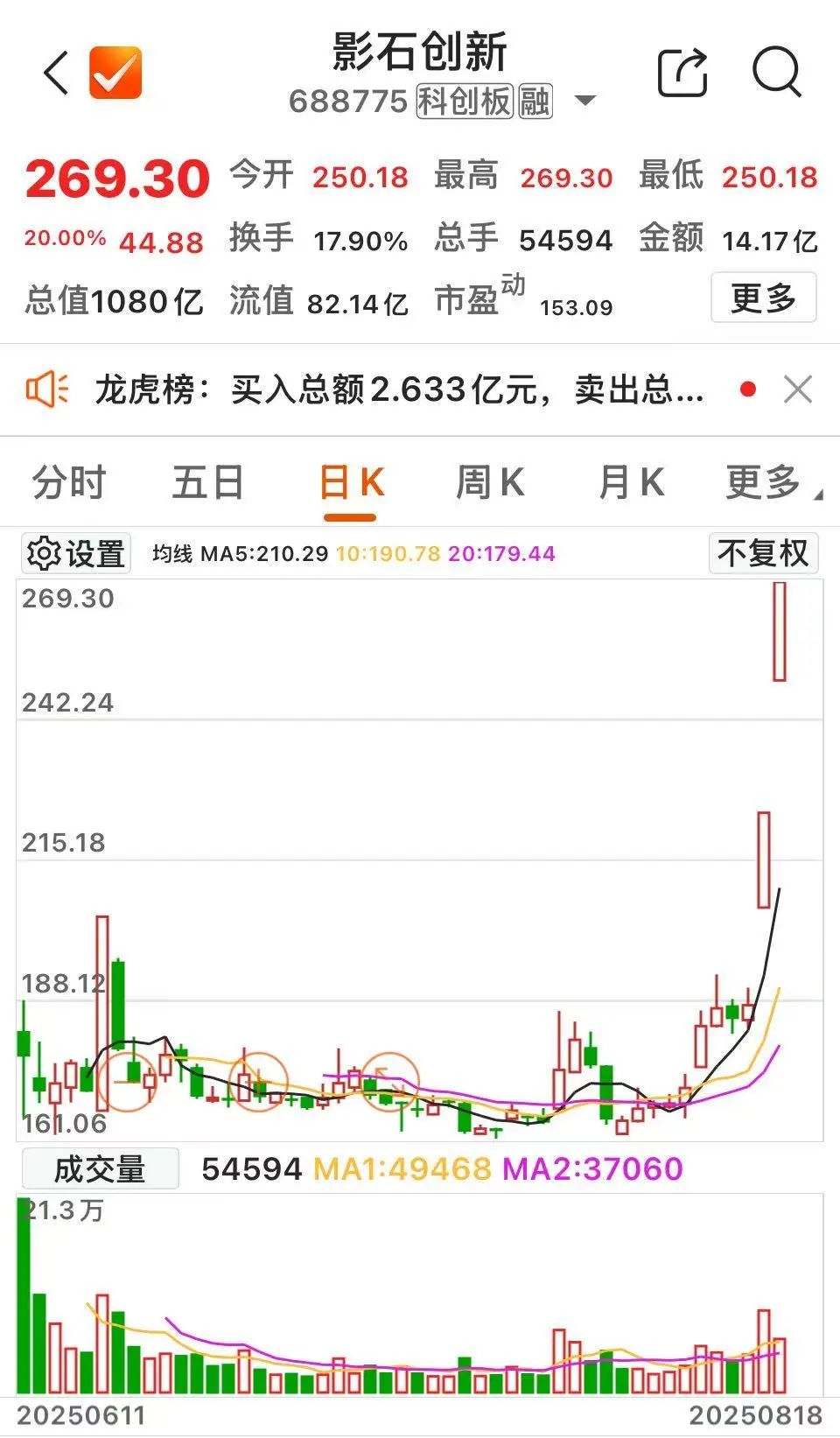Switch to the 月K chart
Viewport: 840px width, 1438px height.
tap(631, 483)
